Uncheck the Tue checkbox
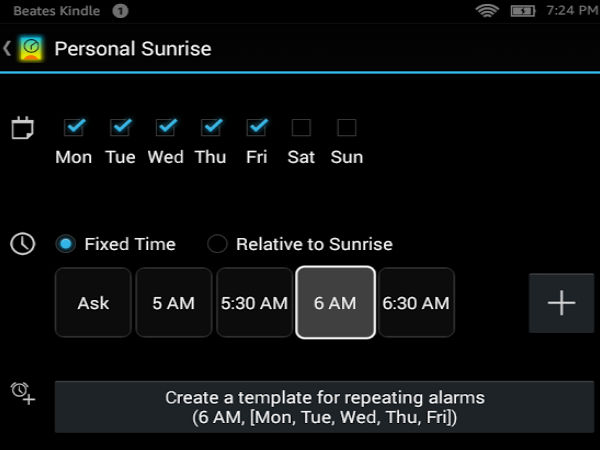Screen dimensions: 600x450 [x=120, y=127]
